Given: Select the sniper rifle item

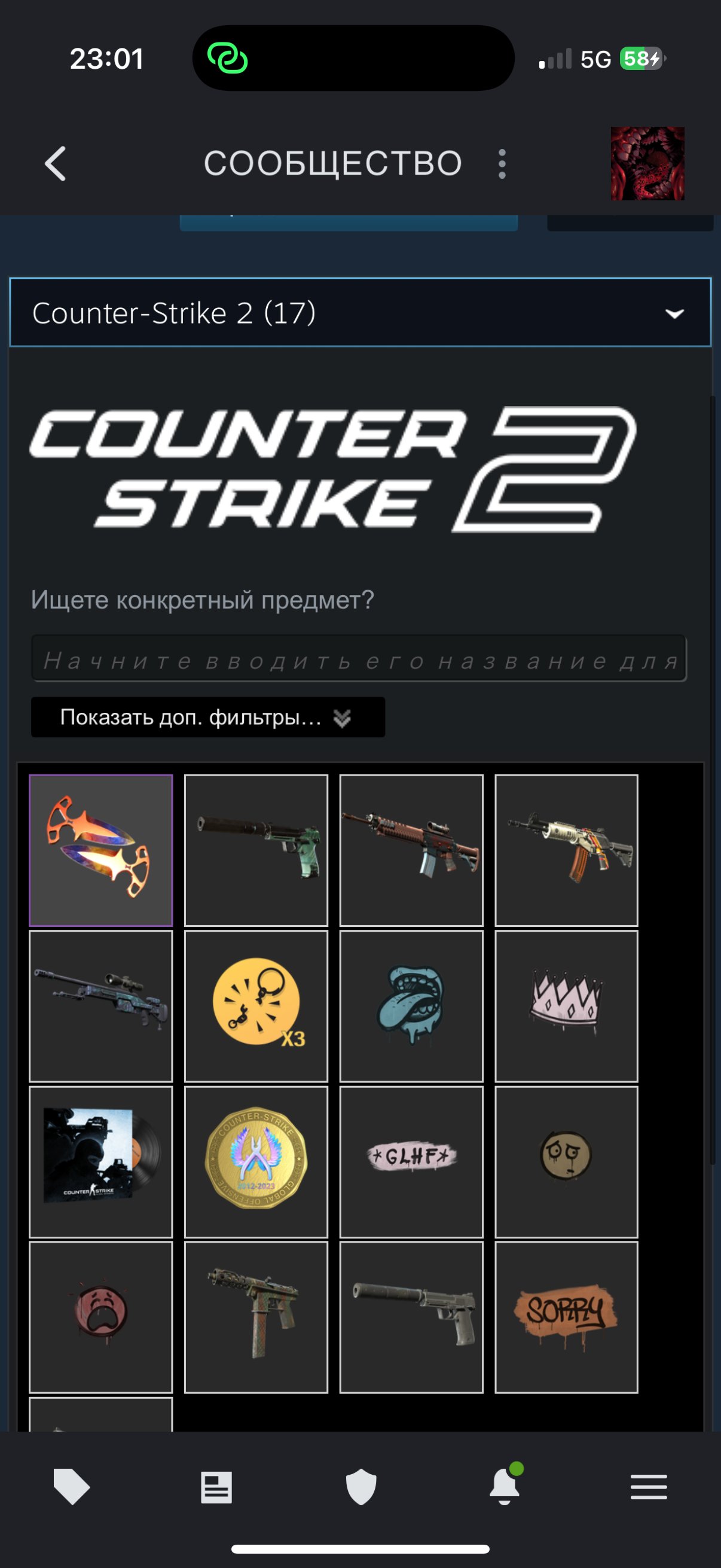Looking at the screenshot, I should pos(101,1006).
